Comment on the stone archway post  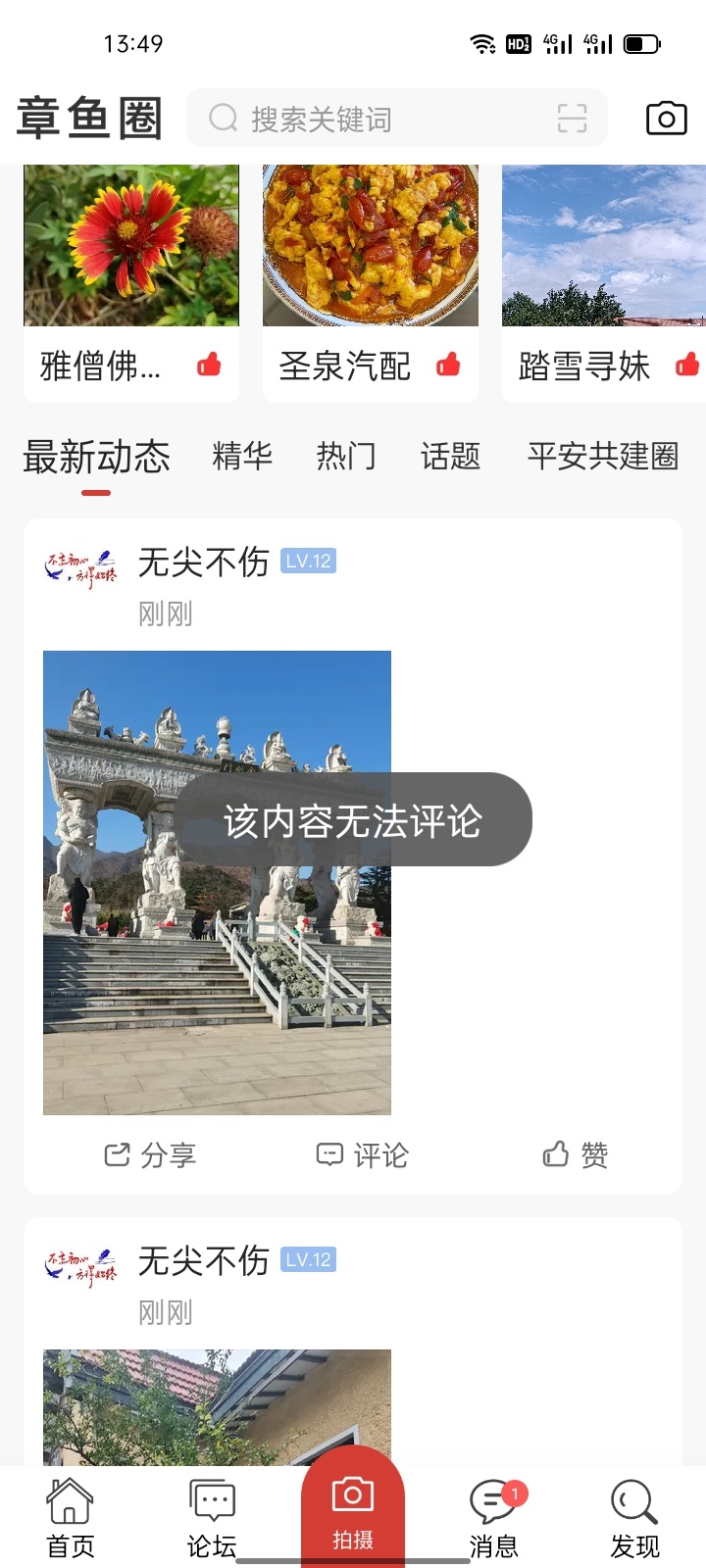tap(362, 1155)
